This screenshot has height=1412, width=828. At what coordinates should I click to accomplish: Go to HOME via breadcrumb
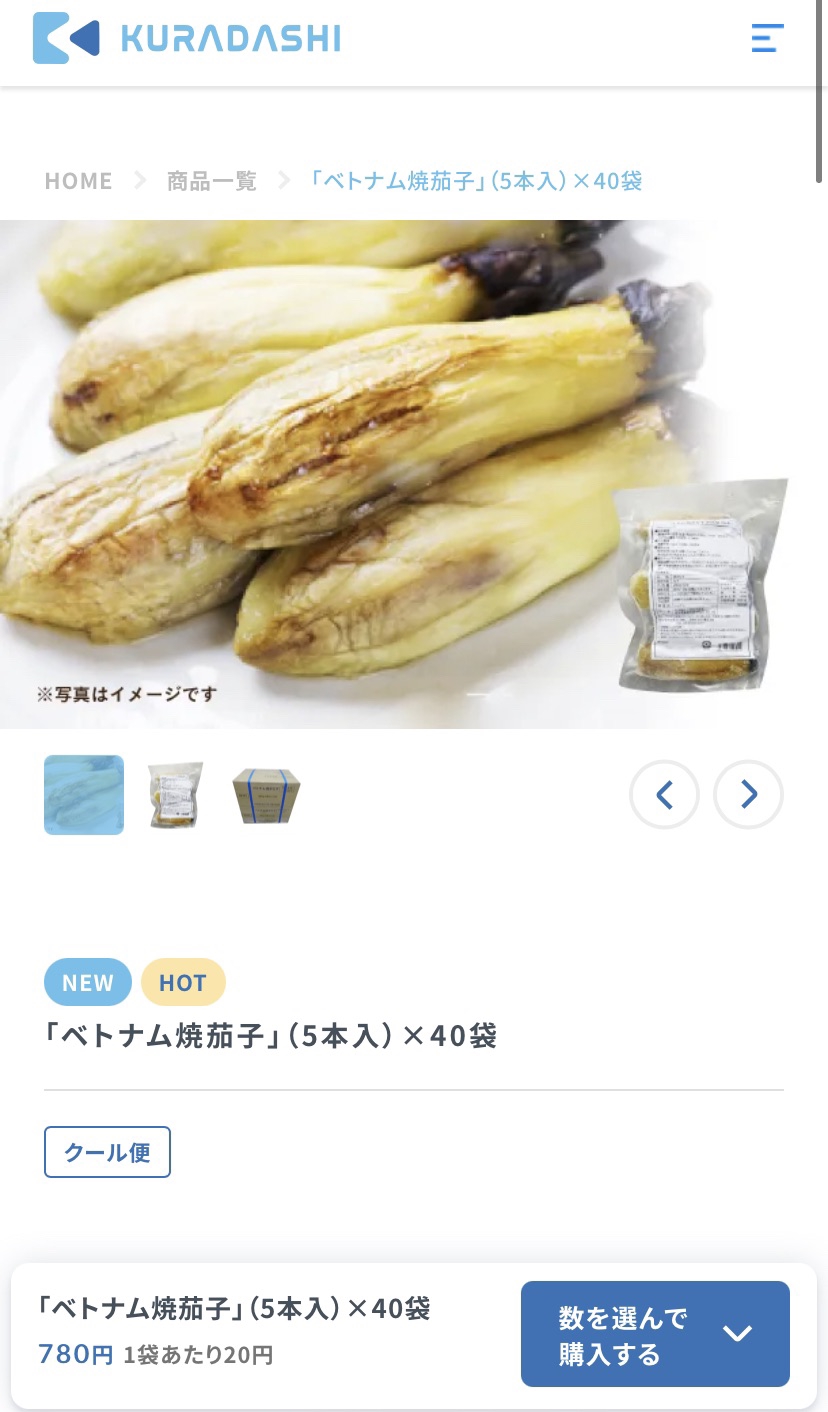[x=78, y=181]
